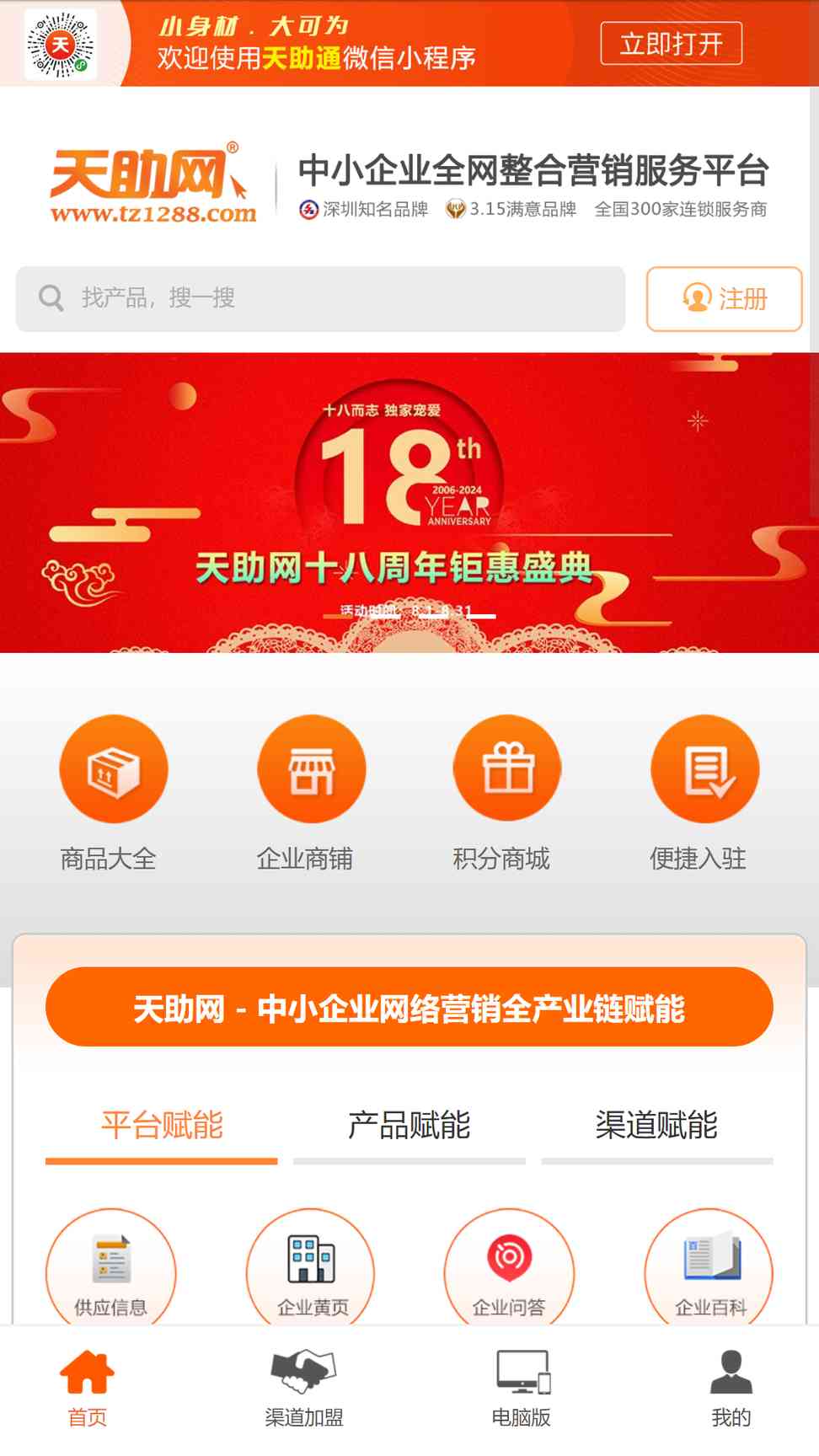Focus the 找产品,搜一搜 search box
The height and width of the screenshot is (1456, 819).
(x=320, y=298)
